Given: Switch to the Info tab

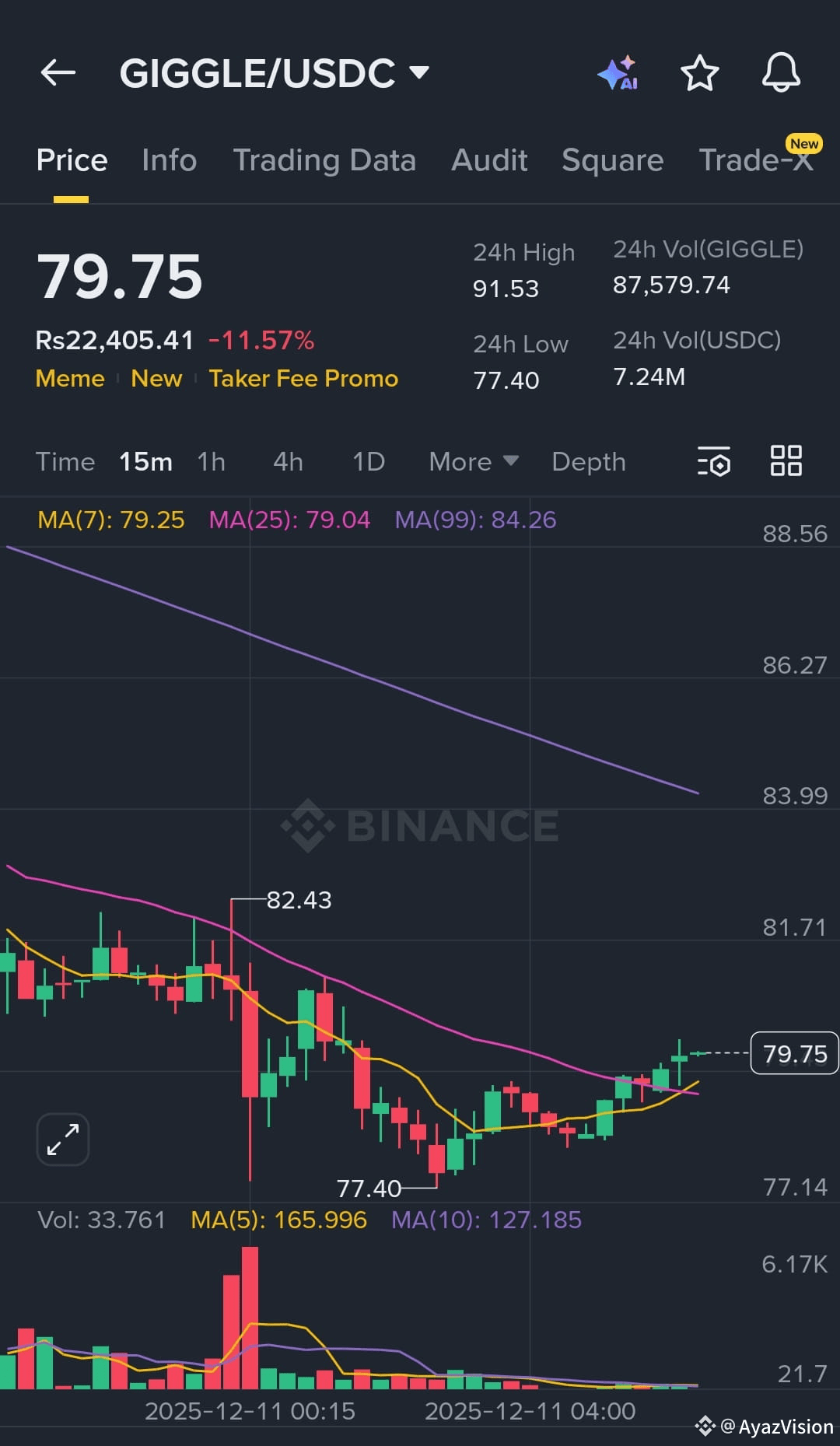Looking at the screenshot, I should (x=169, y=160).
